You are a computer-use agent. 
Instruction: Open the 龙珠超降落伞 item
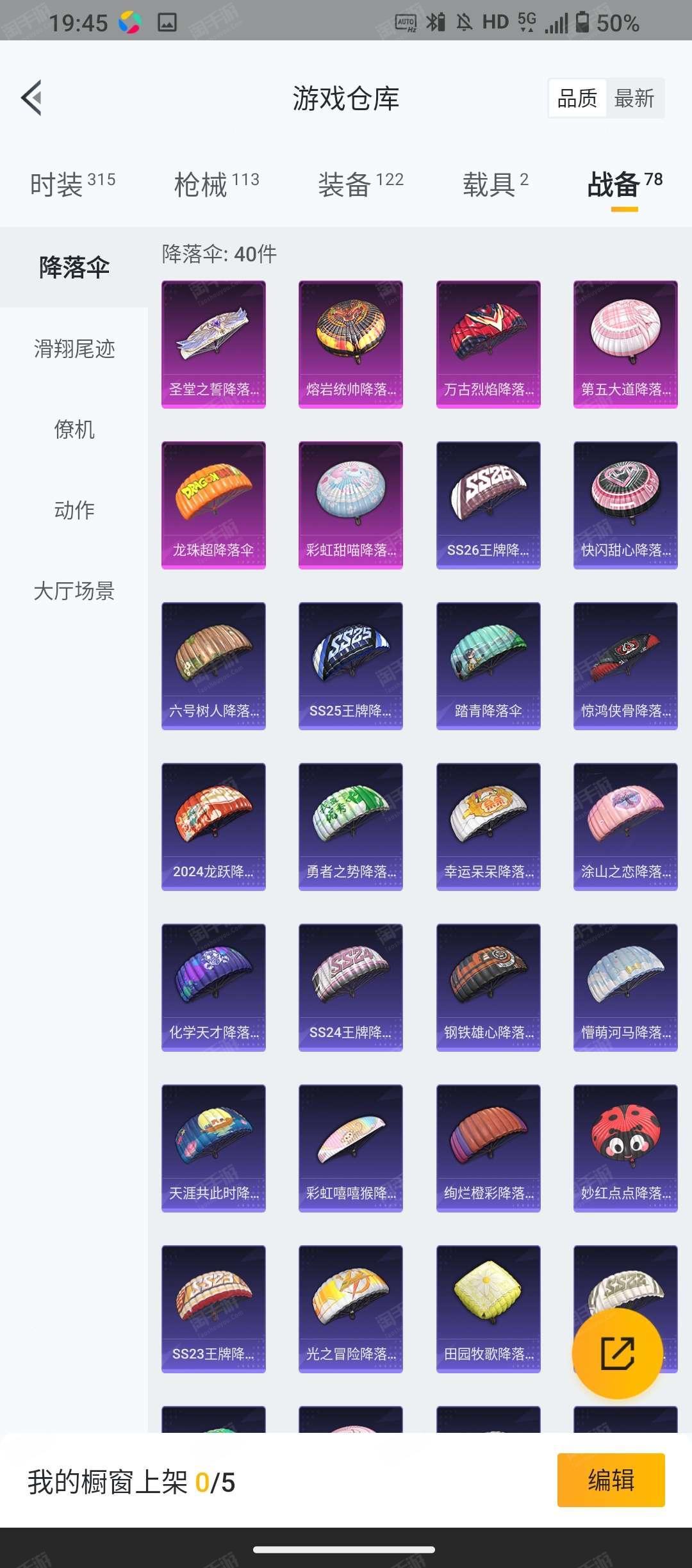pos(213,505)
